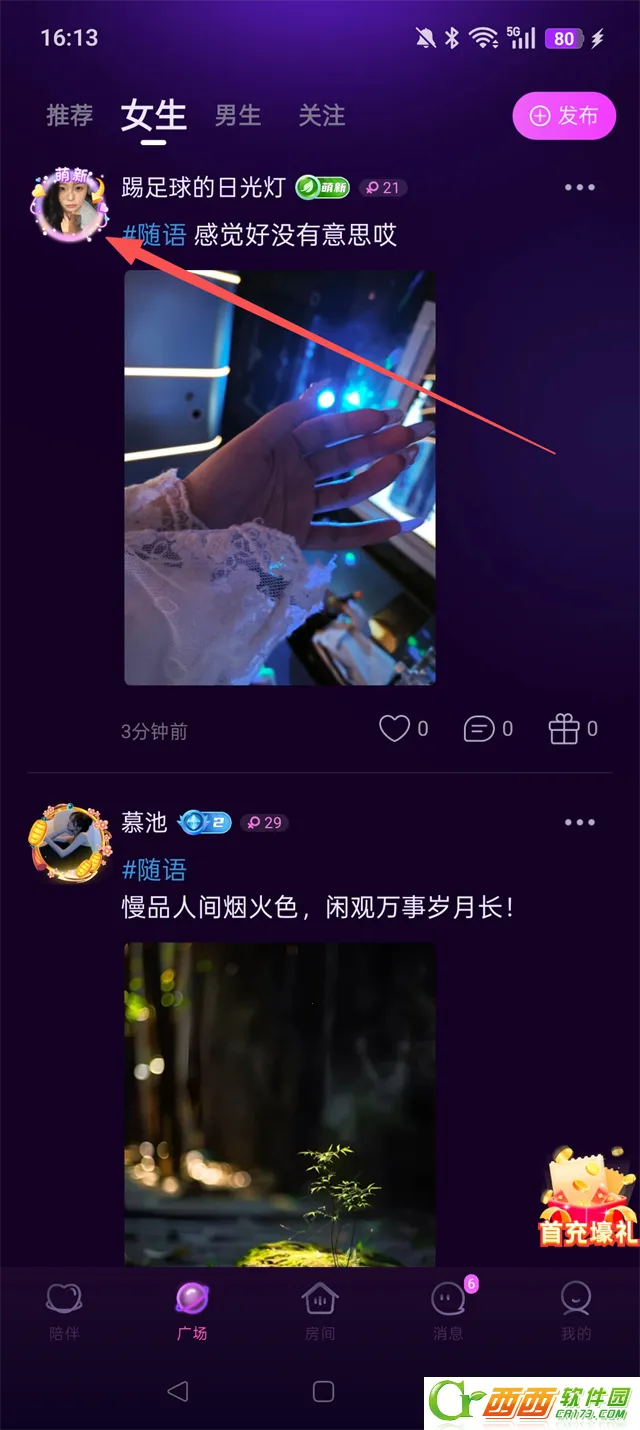Send a gift to 踢足球的日光灯's post

565,729
